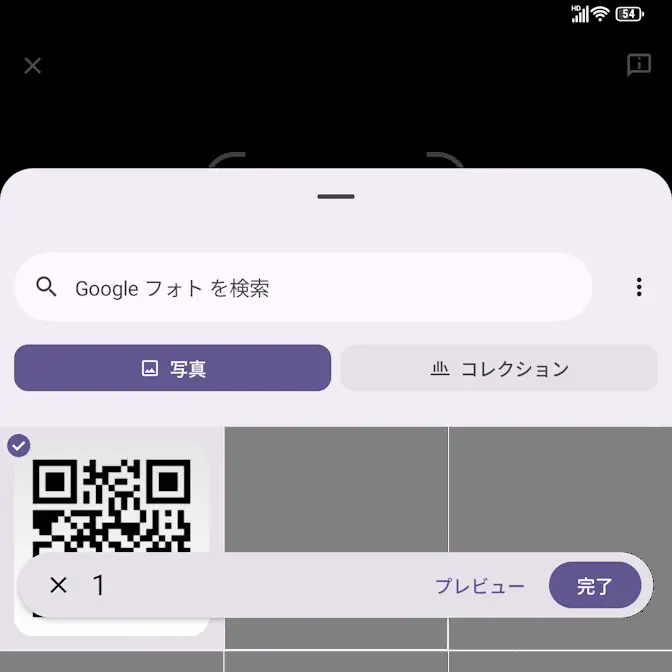Open the three-dot overflow menu
Viewport: 672px width, 672px height.
tap(639, 288)
